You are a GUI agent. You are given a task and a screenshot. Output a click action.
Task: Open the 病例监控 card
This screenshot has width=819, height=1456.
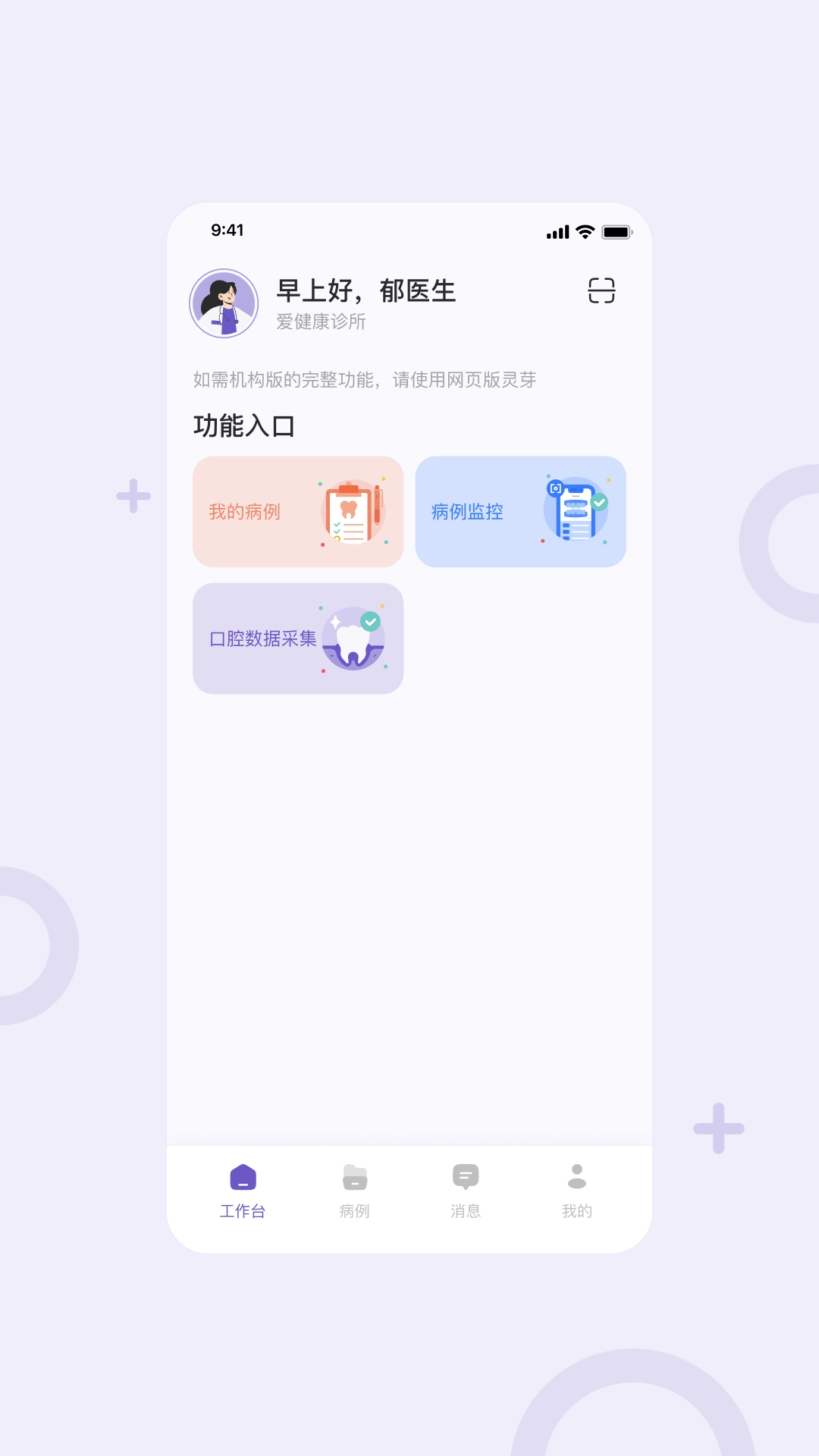point(520,512)
